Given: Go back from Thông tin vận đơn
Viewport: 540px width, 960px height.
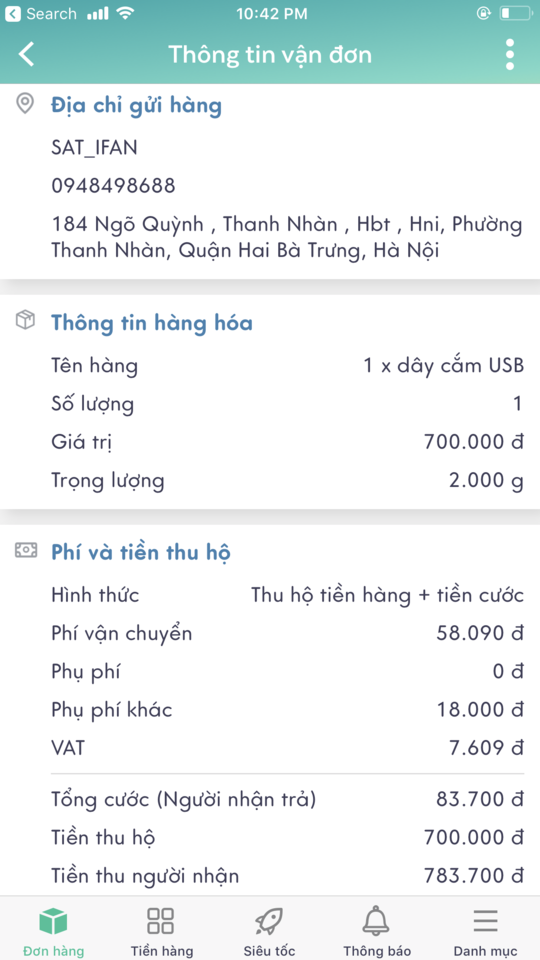Looking at the screenshot, I should [26, 54].
